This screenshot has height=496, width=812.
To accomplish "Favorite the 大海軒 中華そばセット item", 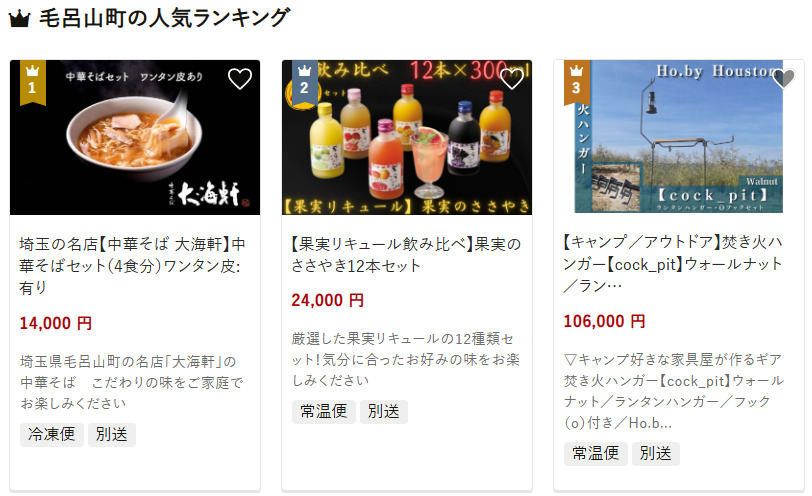I will (240, 80).
